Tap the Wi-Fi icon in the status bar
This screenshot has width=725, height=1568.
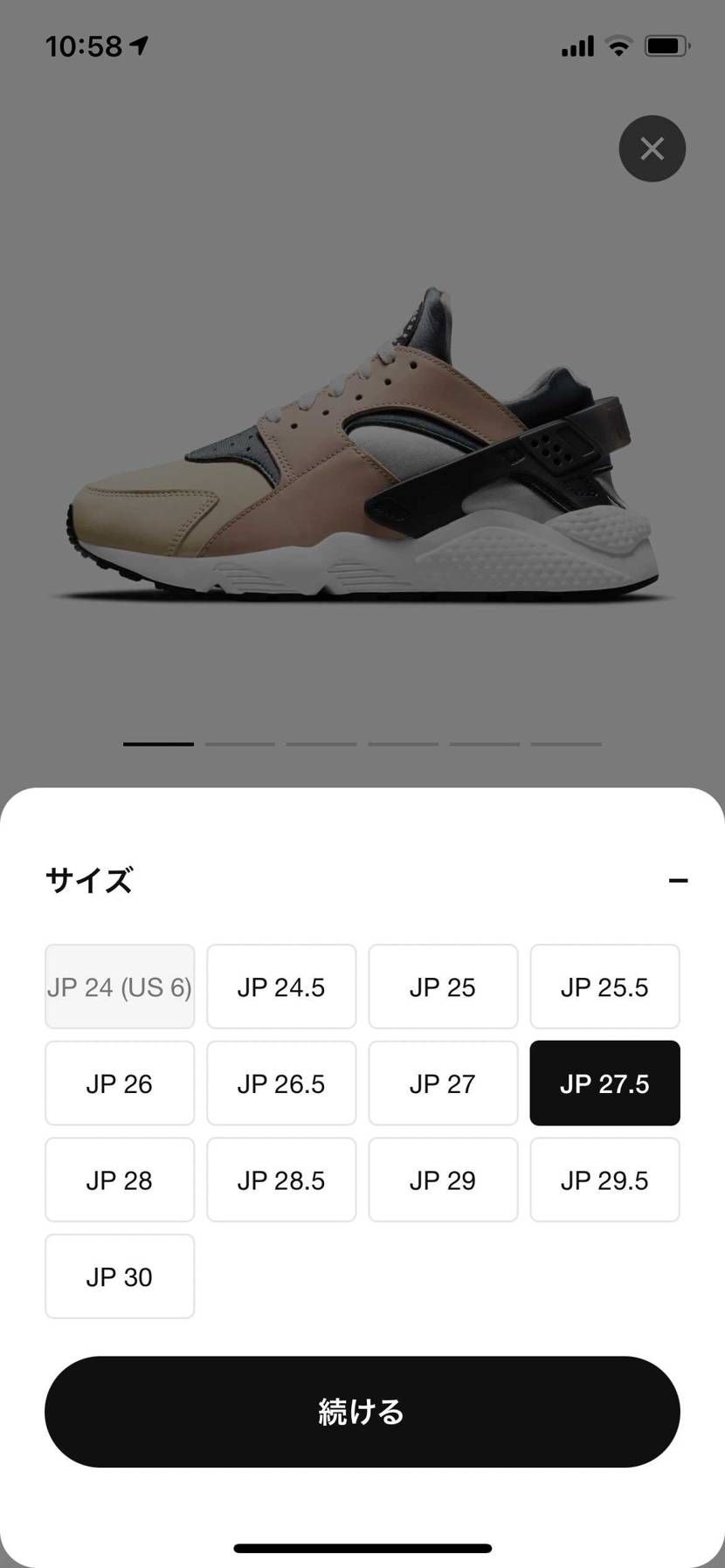click(x=618, y=45)
